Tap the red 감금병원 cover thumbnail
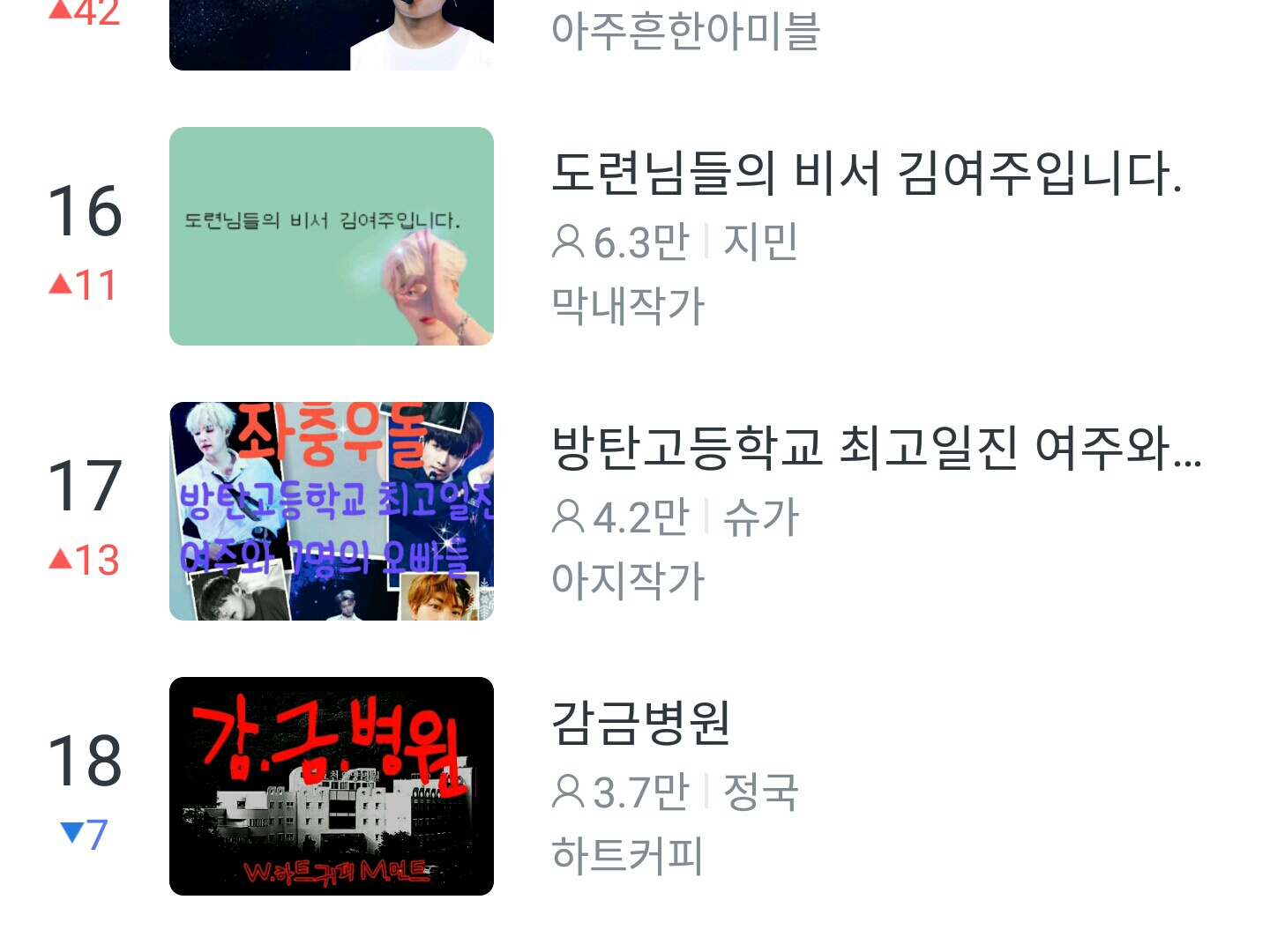1270x952 pixels. 331,785
